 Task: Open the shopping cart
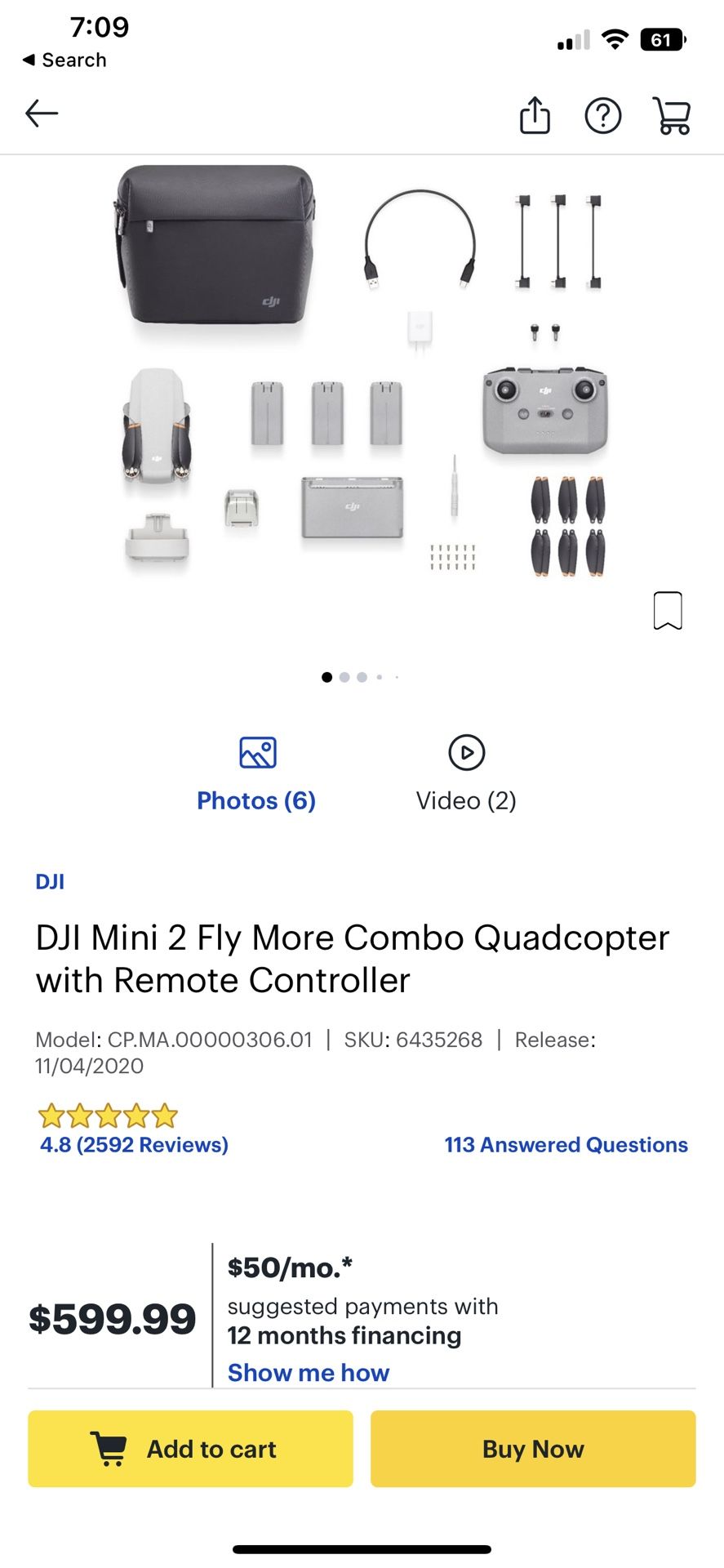671,115
